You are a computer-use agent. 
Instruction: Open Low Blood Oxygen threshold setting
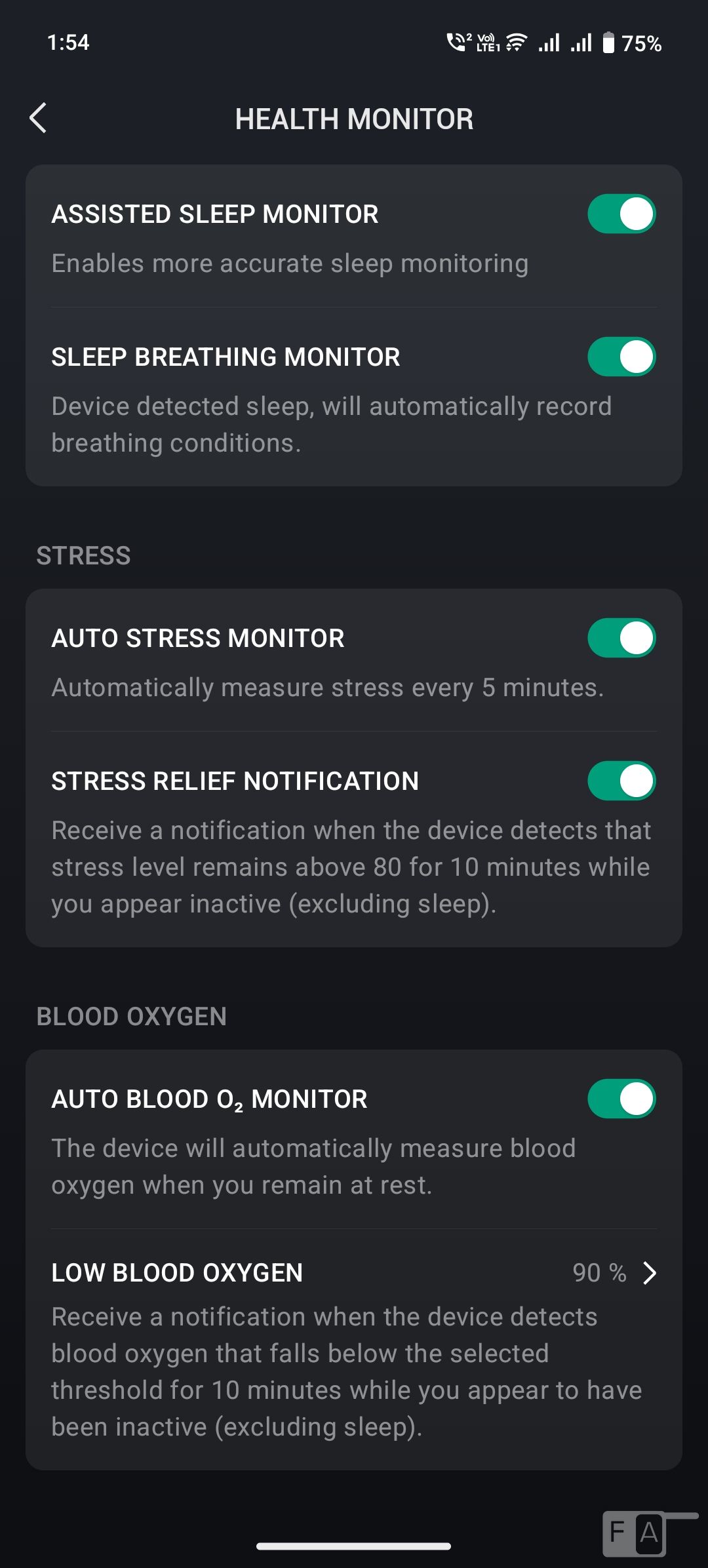(615, 1273)
